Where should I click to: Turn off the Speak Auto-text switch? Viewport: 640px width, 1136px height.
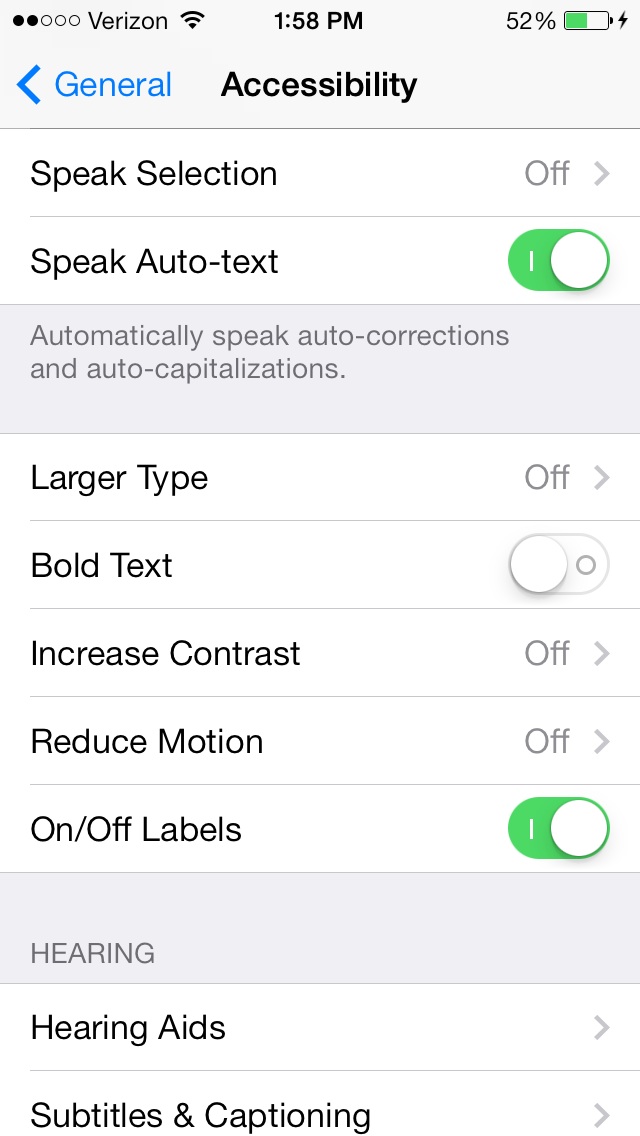559,261
